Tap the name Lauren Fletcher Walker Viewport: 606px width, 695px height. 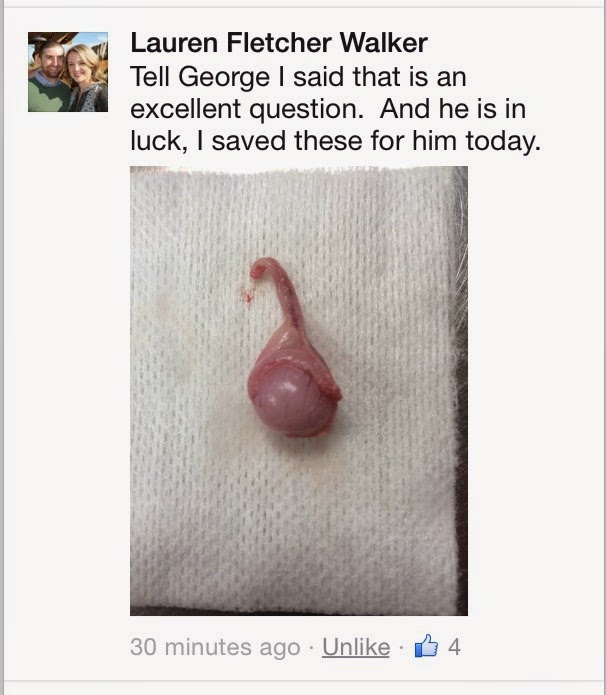(x=279, y=43)
